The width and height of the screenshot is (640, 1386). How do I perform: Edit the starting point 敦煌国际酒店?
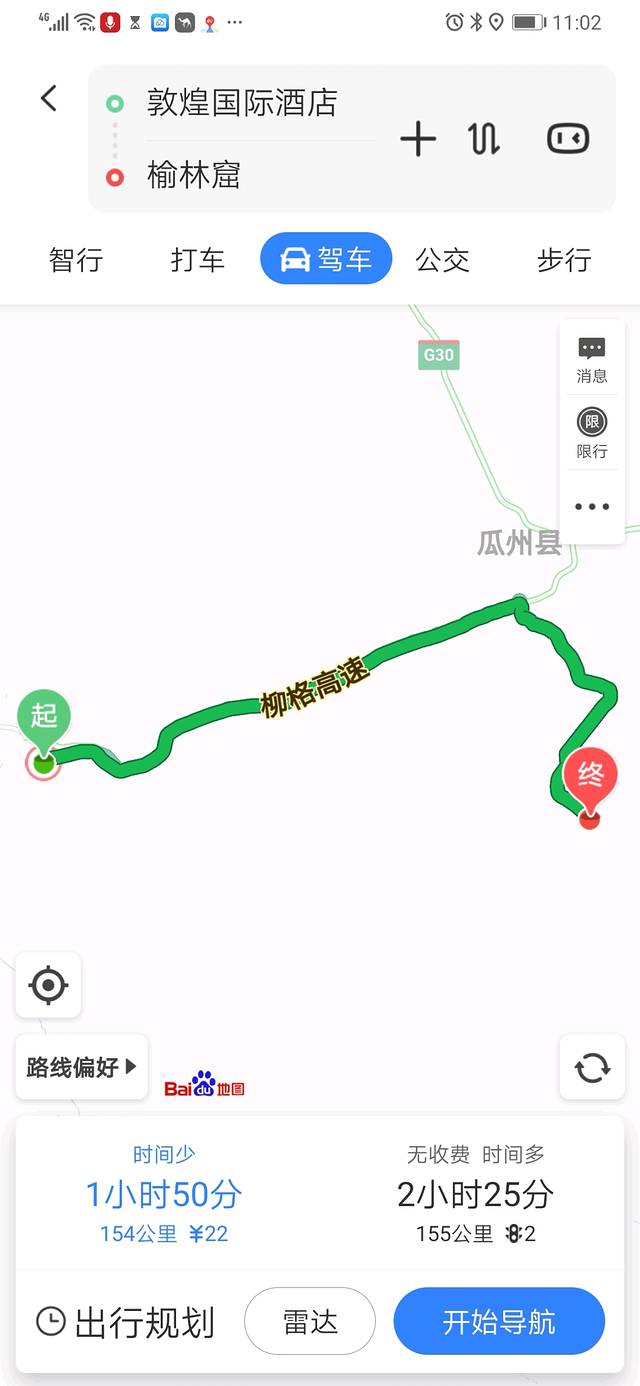242,103
